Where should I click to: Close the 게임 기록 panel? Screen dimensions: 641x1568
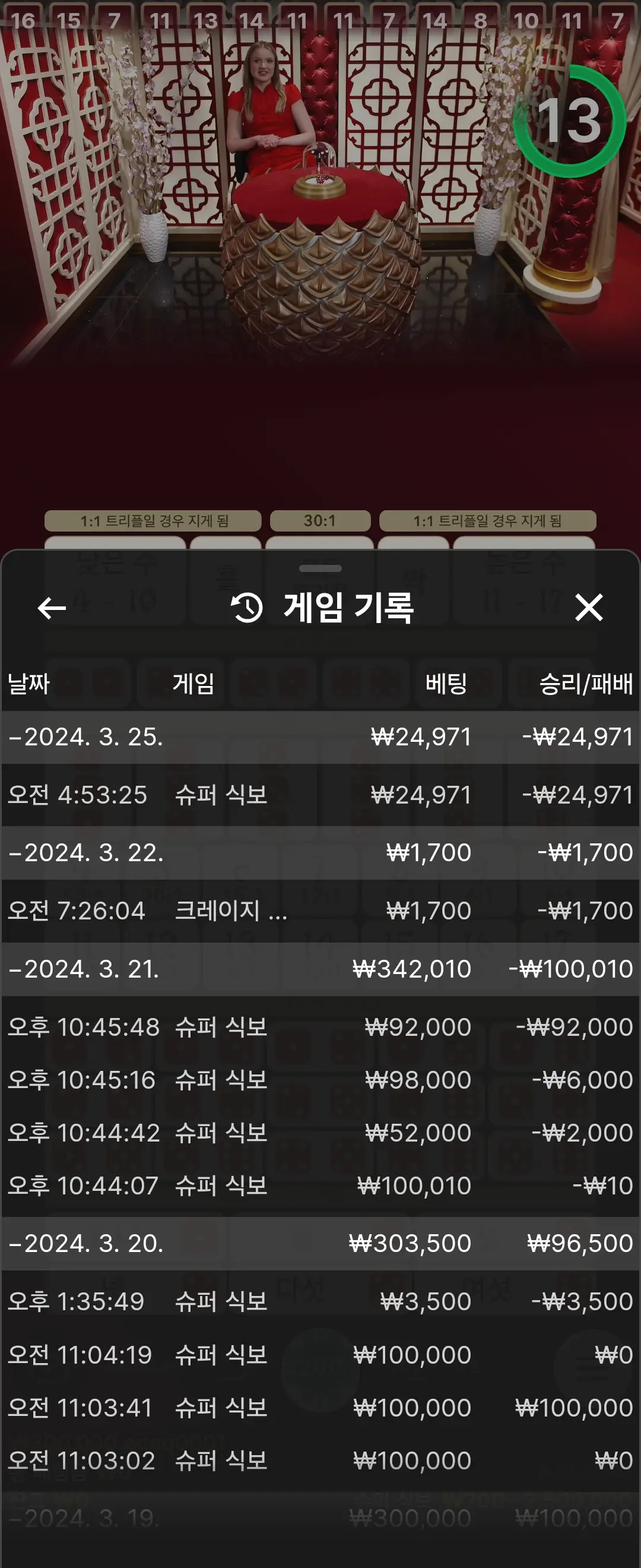point(589,608)
